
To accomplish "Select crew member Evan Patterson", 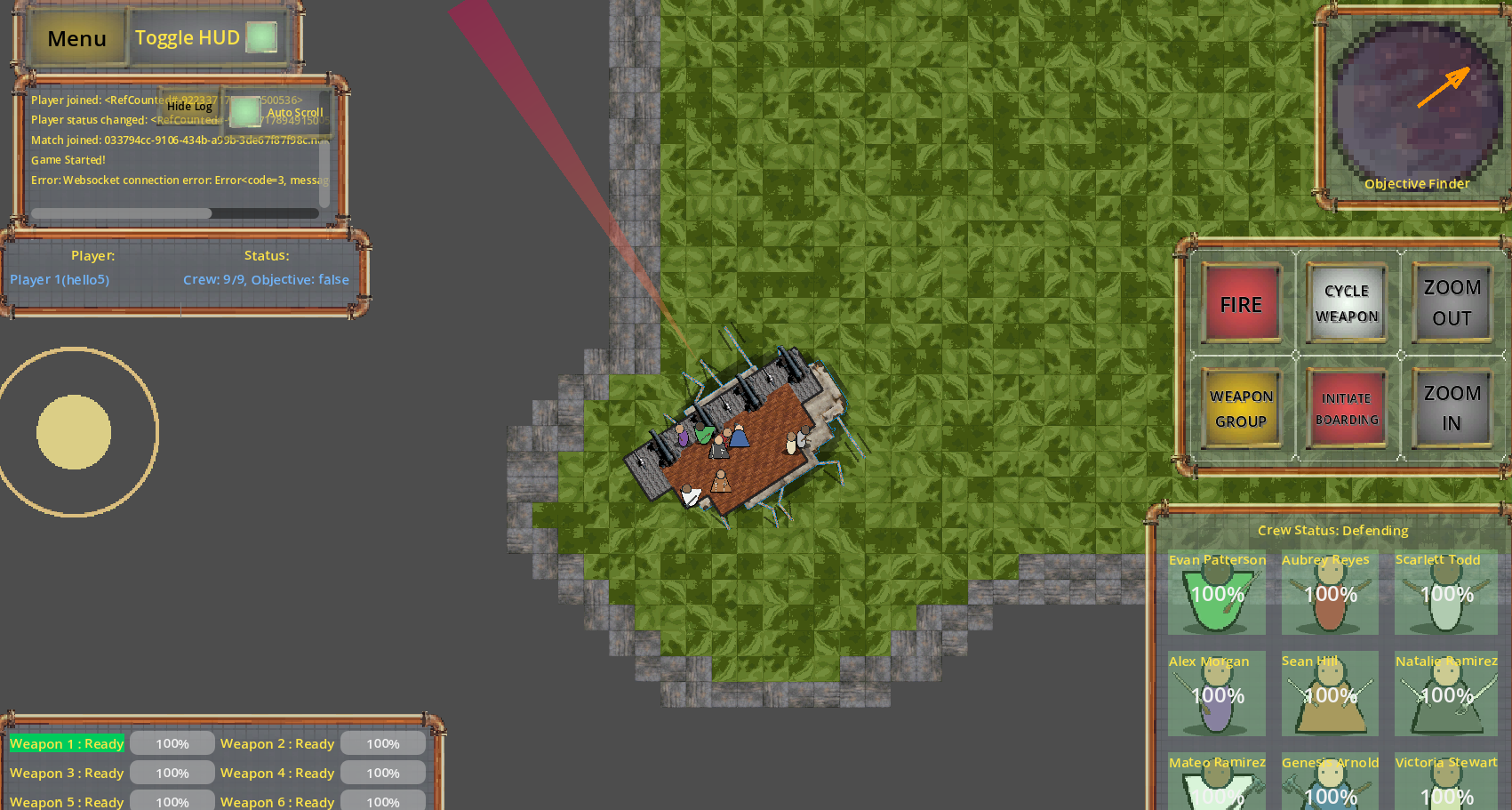I will pos(1217,593).
